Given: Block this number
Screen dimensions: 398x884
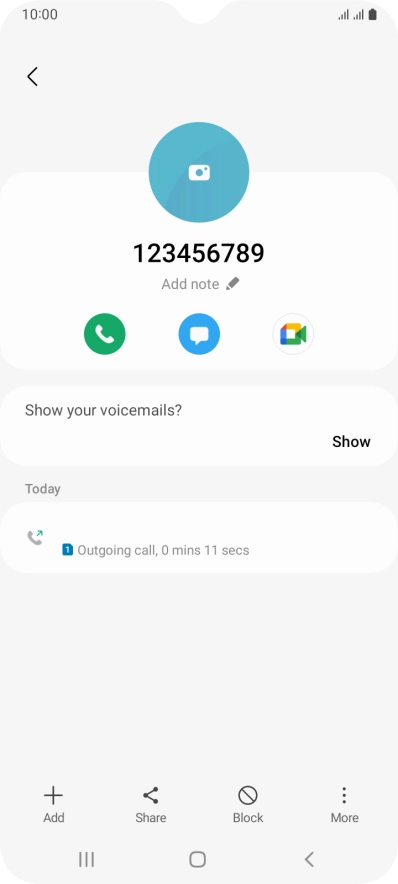Looking at the screenshot, I should [x=248, y=805].
